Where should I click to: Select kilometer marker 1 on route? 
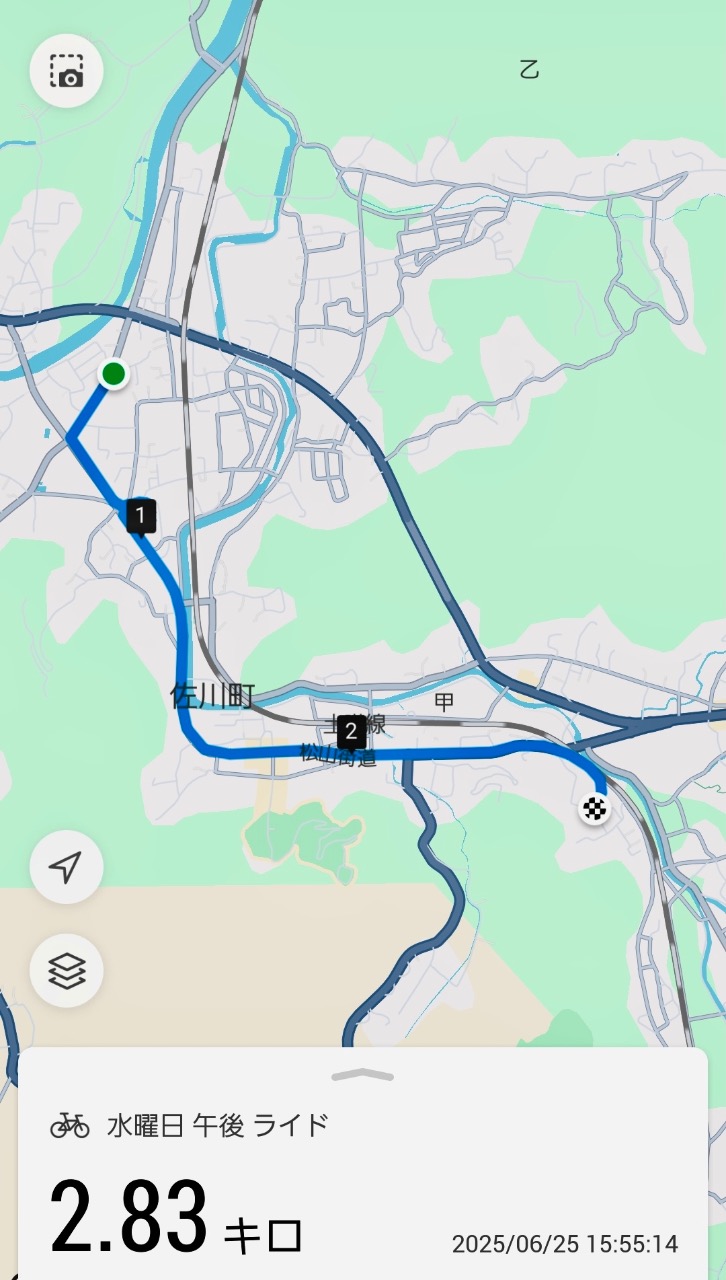[x=141, y=517]
